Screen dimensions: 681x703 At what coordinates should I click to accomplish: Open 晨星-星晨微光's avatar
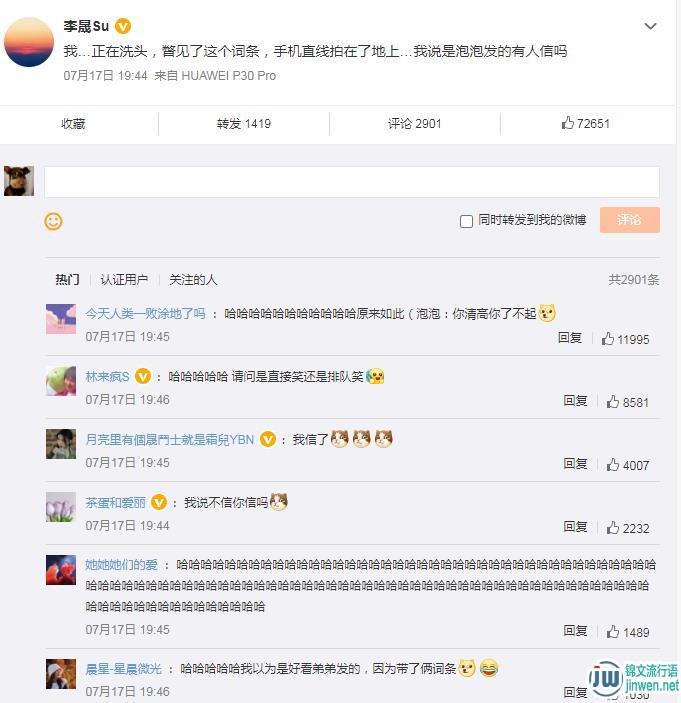[61, 673]
